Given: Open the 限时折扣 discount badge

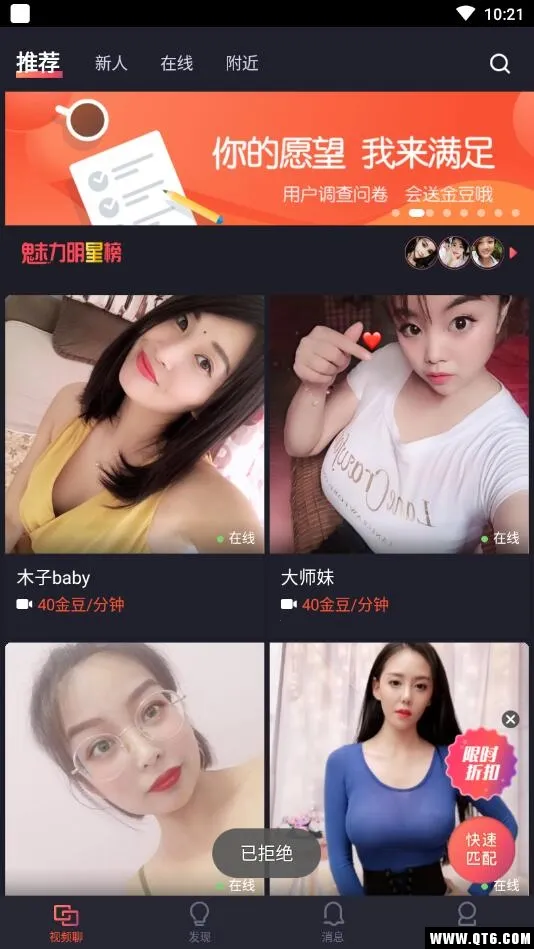Looking at the screenshot, I should (x=481, y=764).
